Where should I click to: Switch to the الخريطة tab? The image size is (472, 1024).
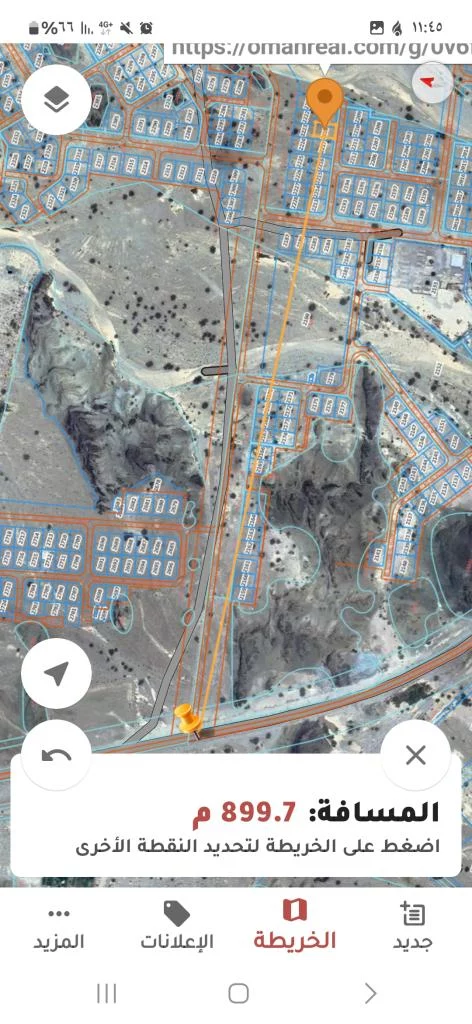[x=294, y=925]
